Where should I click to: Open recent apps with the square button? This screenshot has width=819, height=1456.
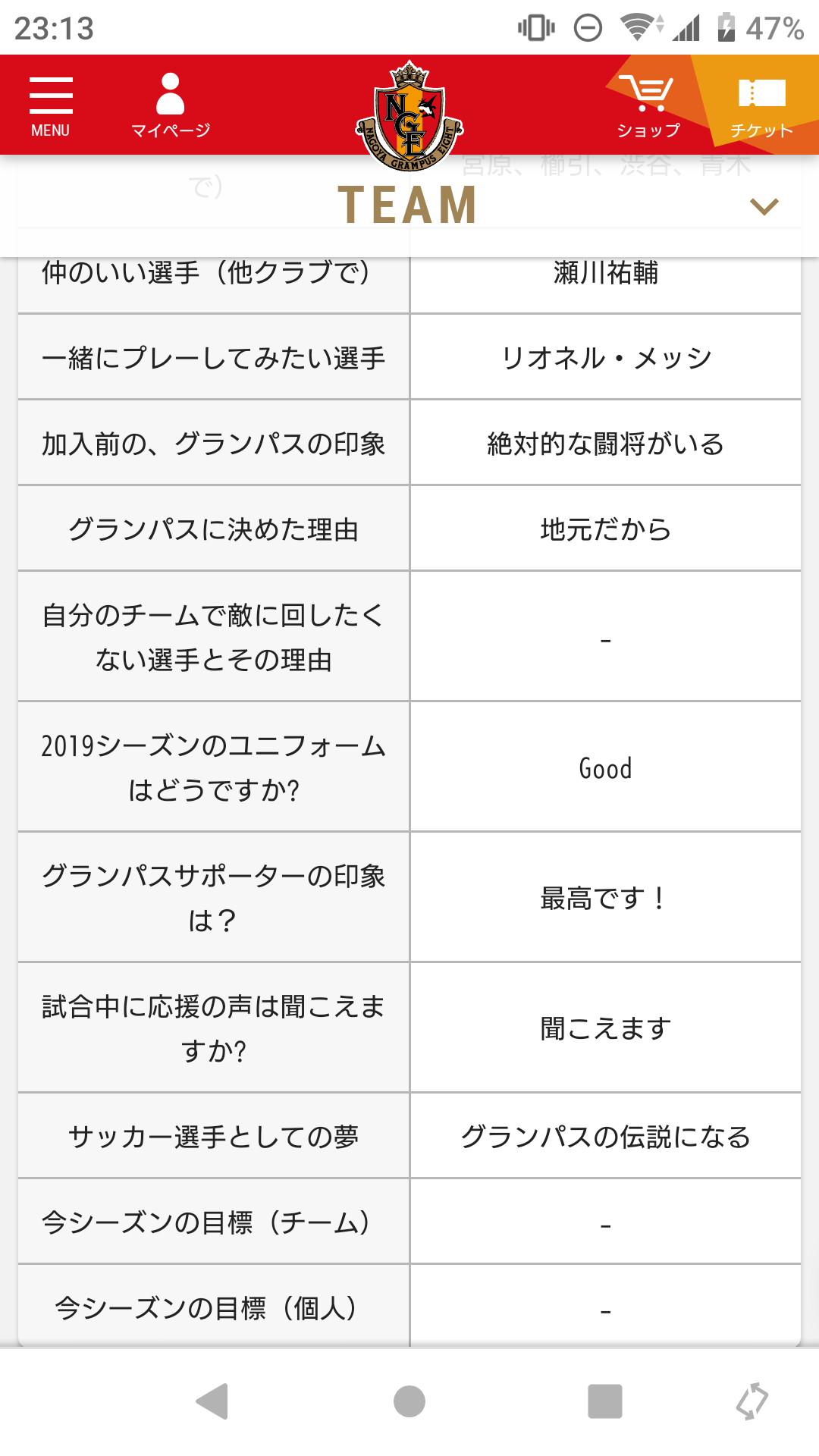click(x=605, y=1401)
